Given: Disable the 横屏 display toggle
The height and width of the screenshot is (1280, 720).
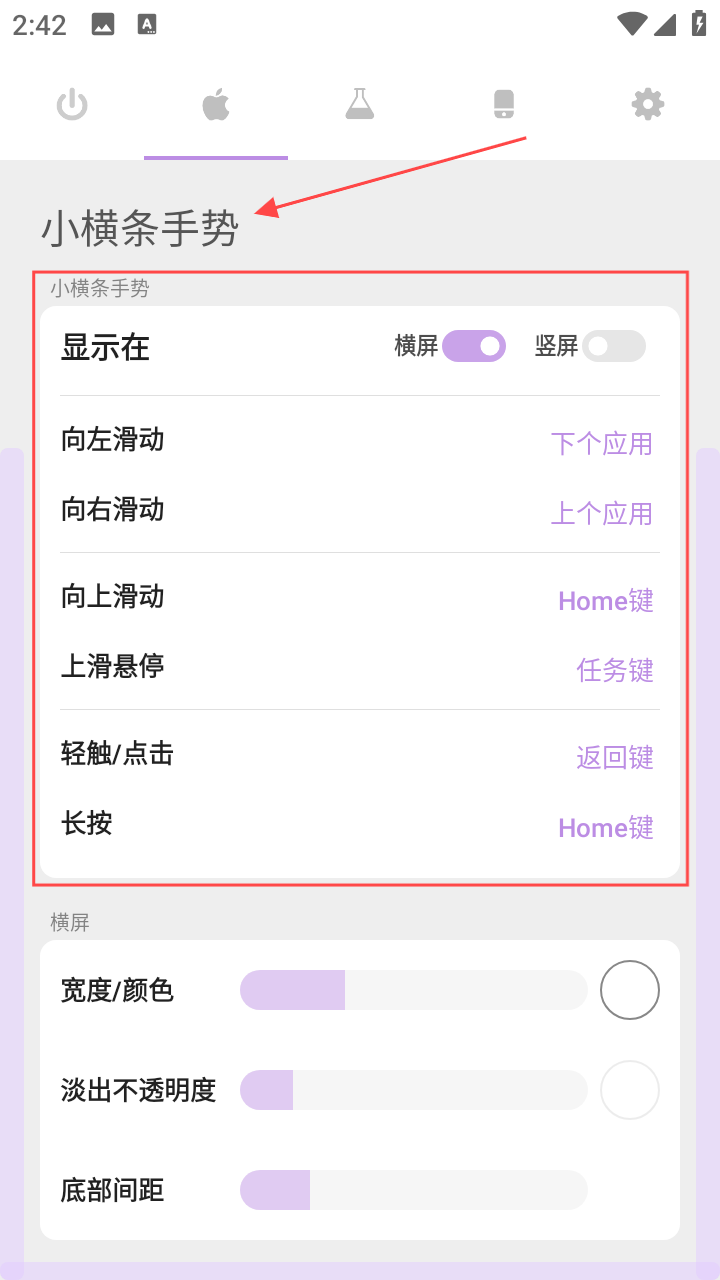Looking at the screenshot, I should pyautogui.click(x=474, y=347).
